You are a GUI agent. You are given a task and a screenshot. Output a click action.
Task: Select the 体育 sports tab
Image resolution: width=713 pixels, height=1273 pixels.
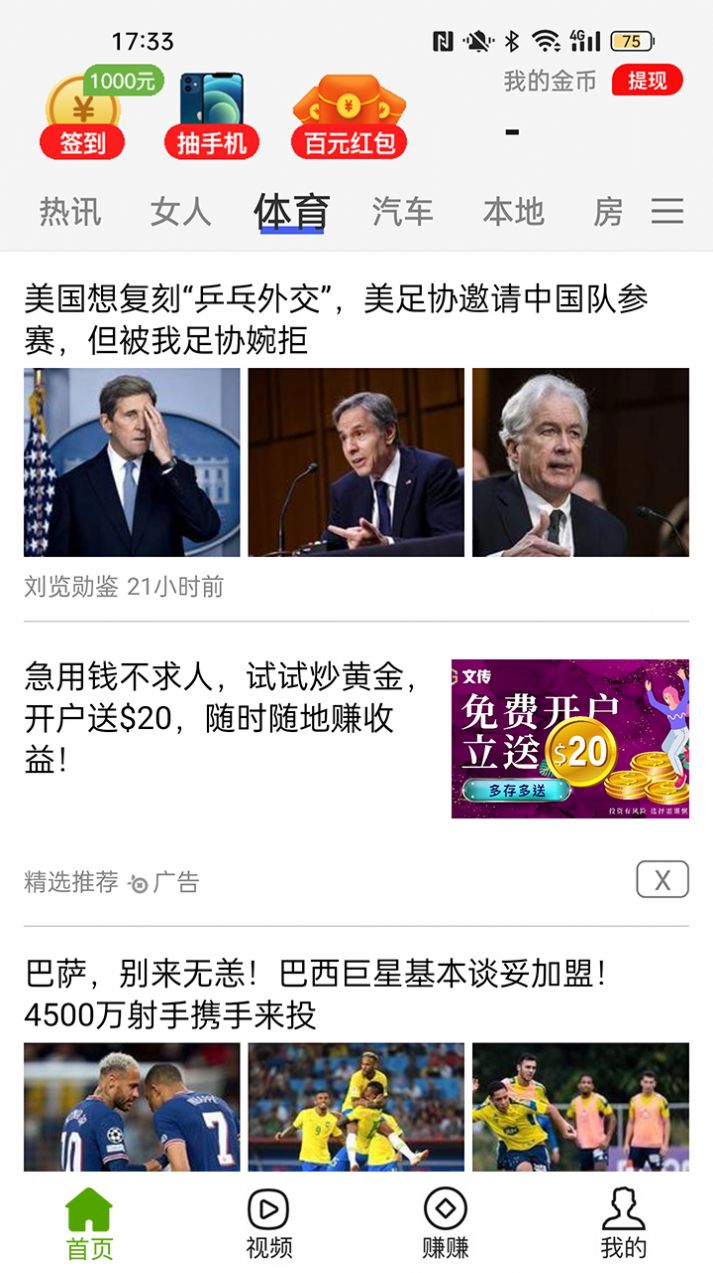[x=291, y=212]
